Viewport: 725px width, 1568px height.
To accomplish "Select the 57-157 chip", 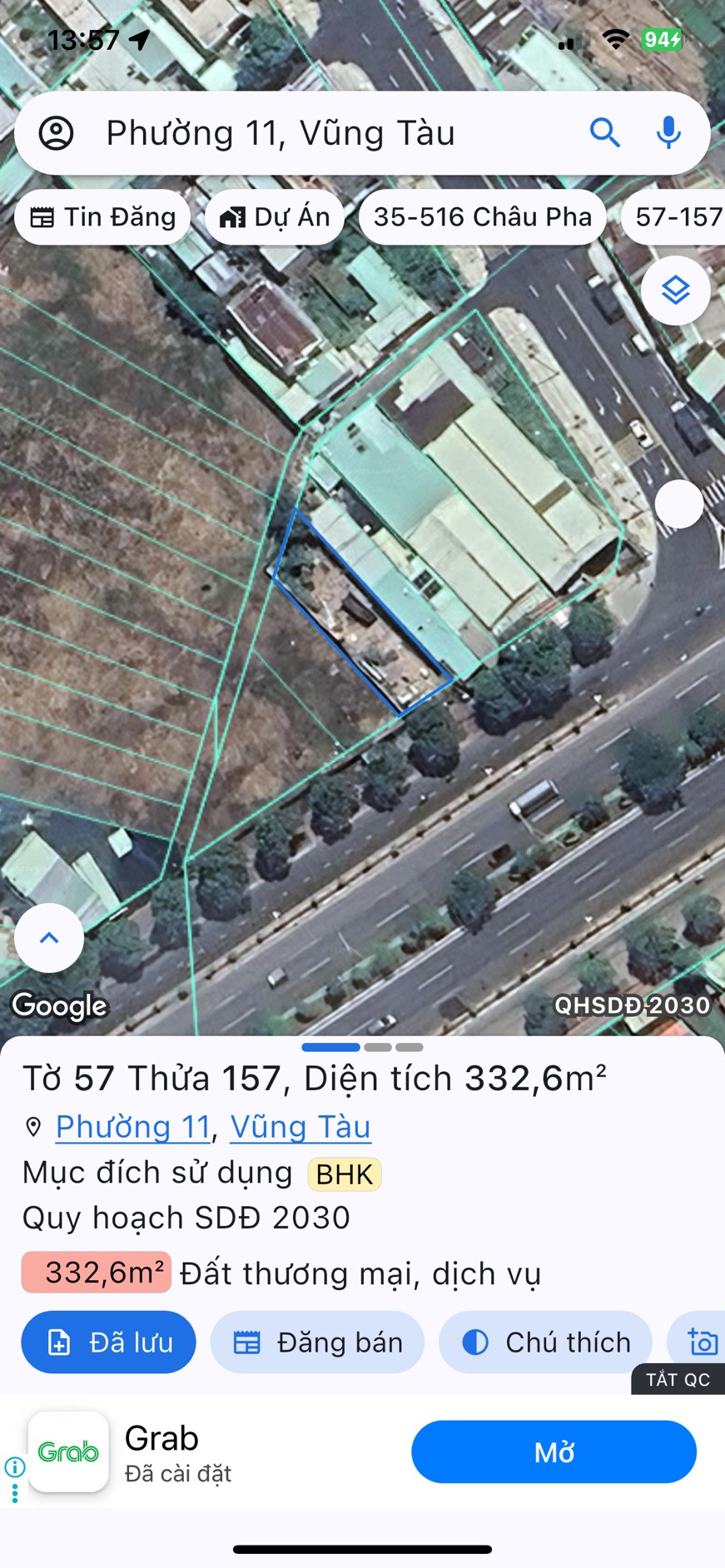I will click(x=676, y=217).
